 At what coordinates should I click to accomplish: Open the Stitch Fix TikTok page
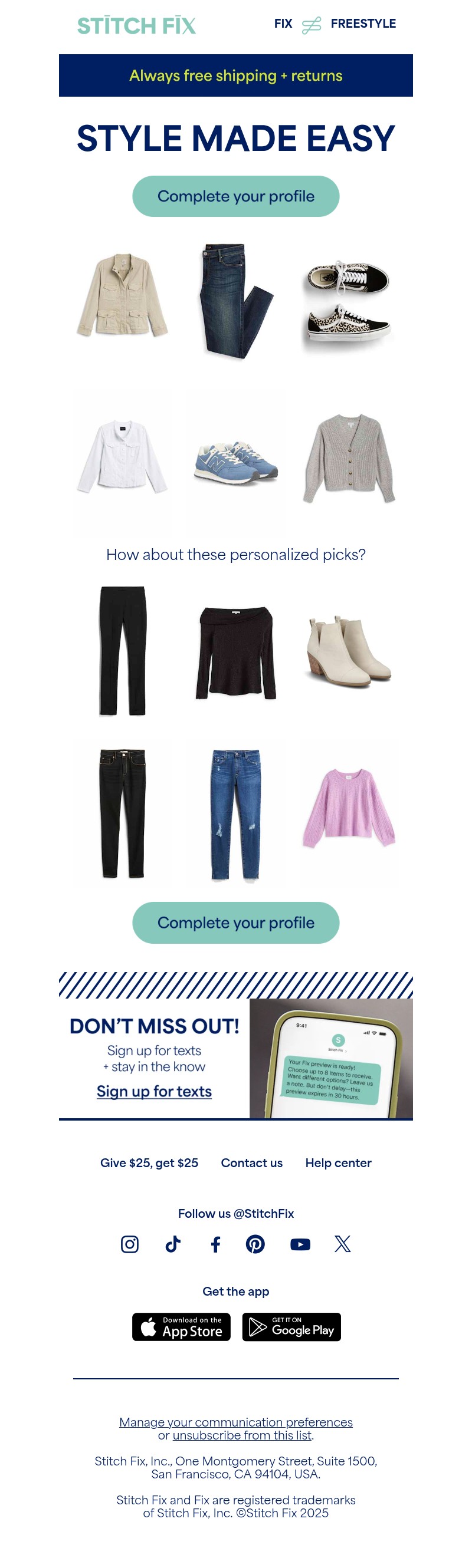pyautogui.click(x=173, y=1244)
